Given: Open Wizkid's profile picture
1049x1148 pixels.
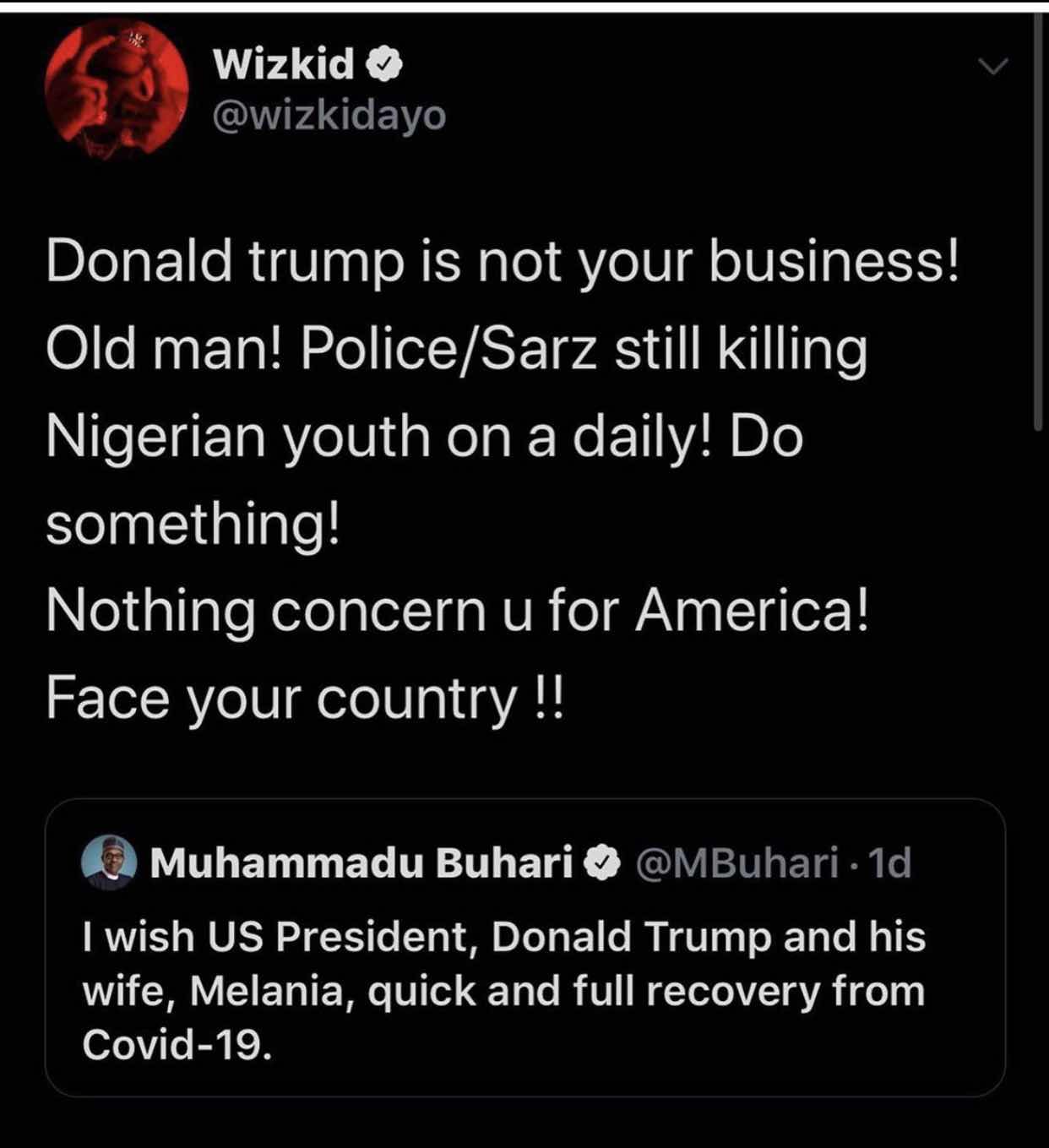Looking at the screenshot, I should pos(117,88).
